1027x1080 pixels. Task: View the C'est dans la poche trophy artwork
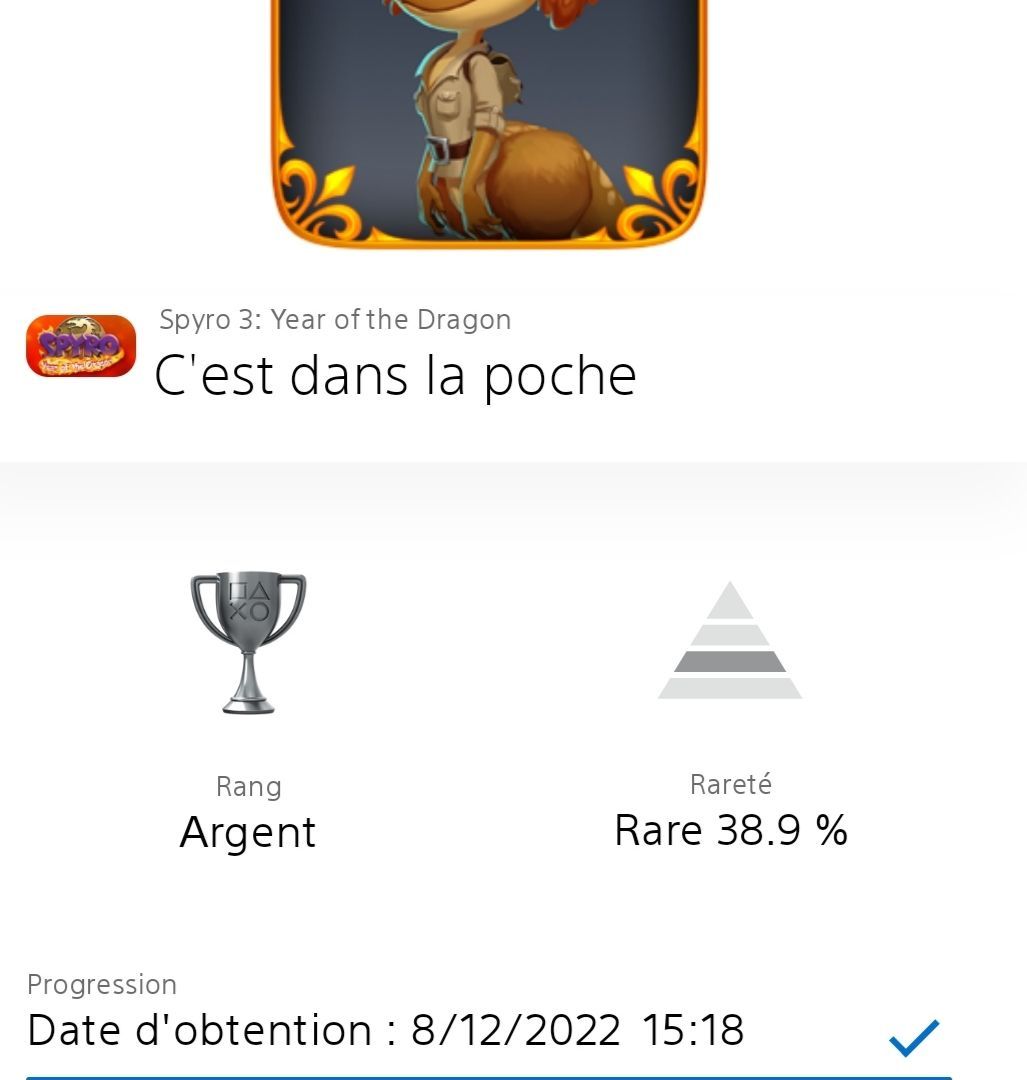(490, 120)
